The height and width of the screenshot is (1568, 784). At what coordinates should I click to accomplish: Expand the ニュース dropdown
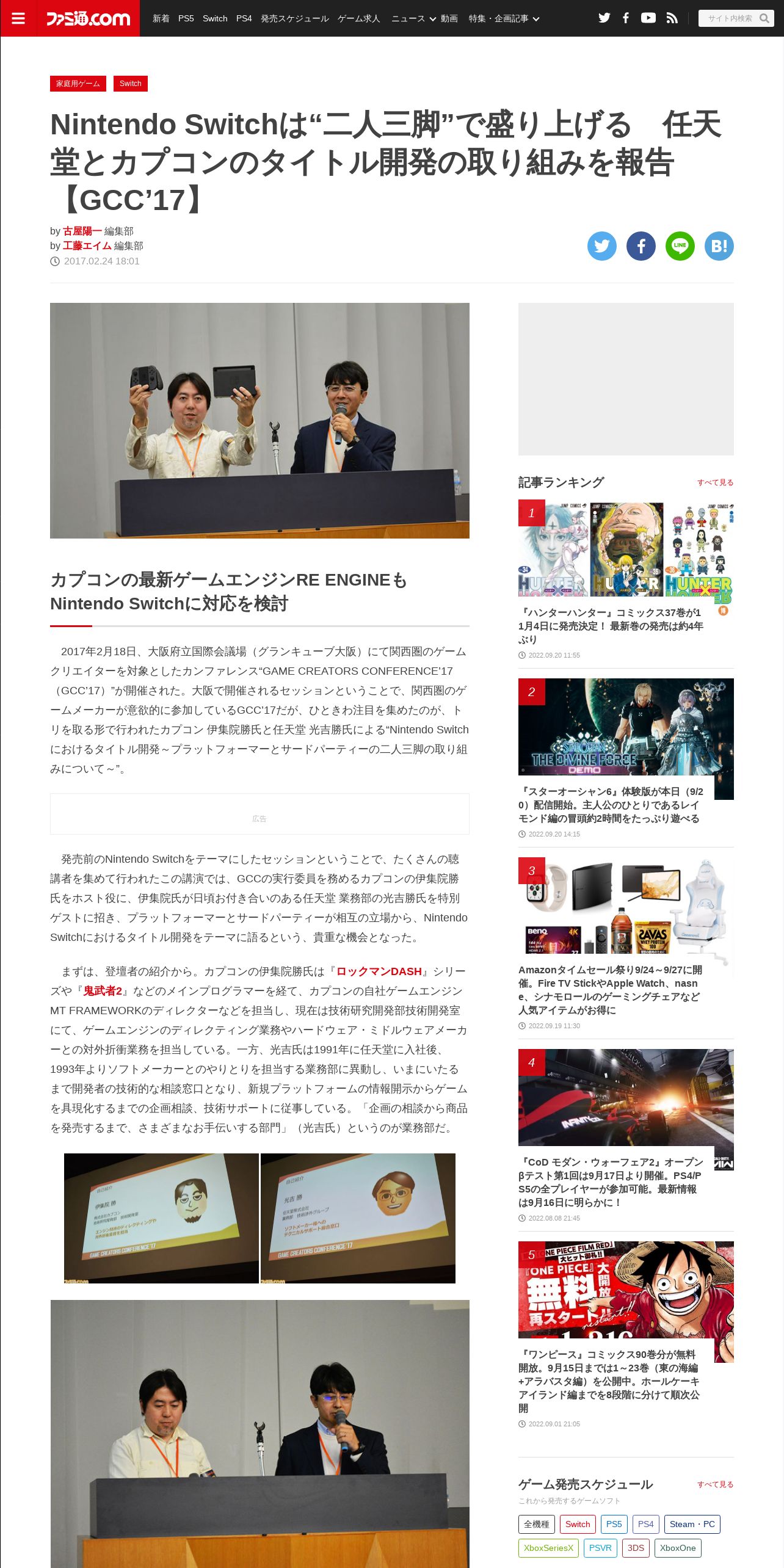pyautogui.click(x=413, y=19)
